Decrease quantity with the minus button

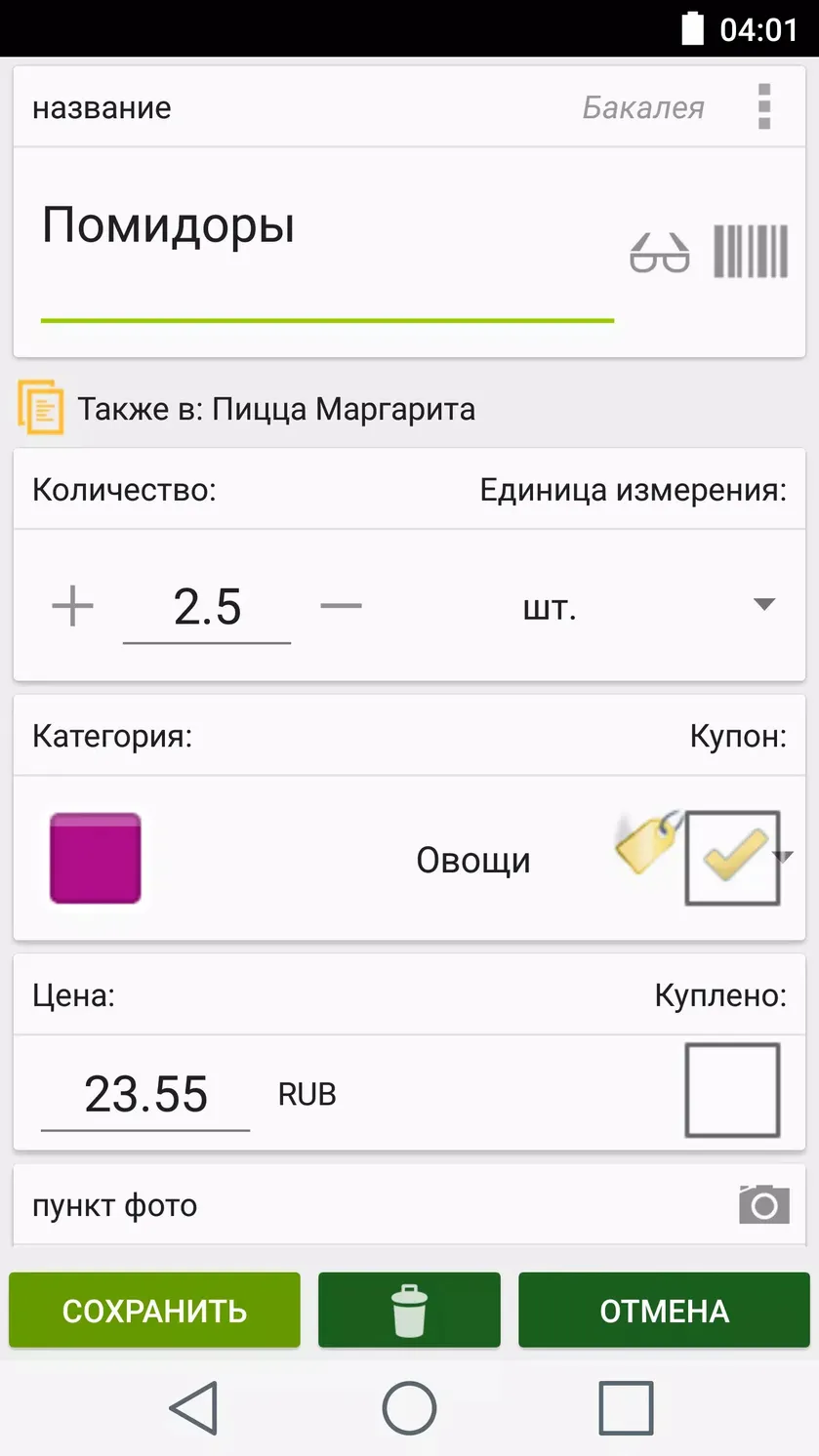point(341,607)
